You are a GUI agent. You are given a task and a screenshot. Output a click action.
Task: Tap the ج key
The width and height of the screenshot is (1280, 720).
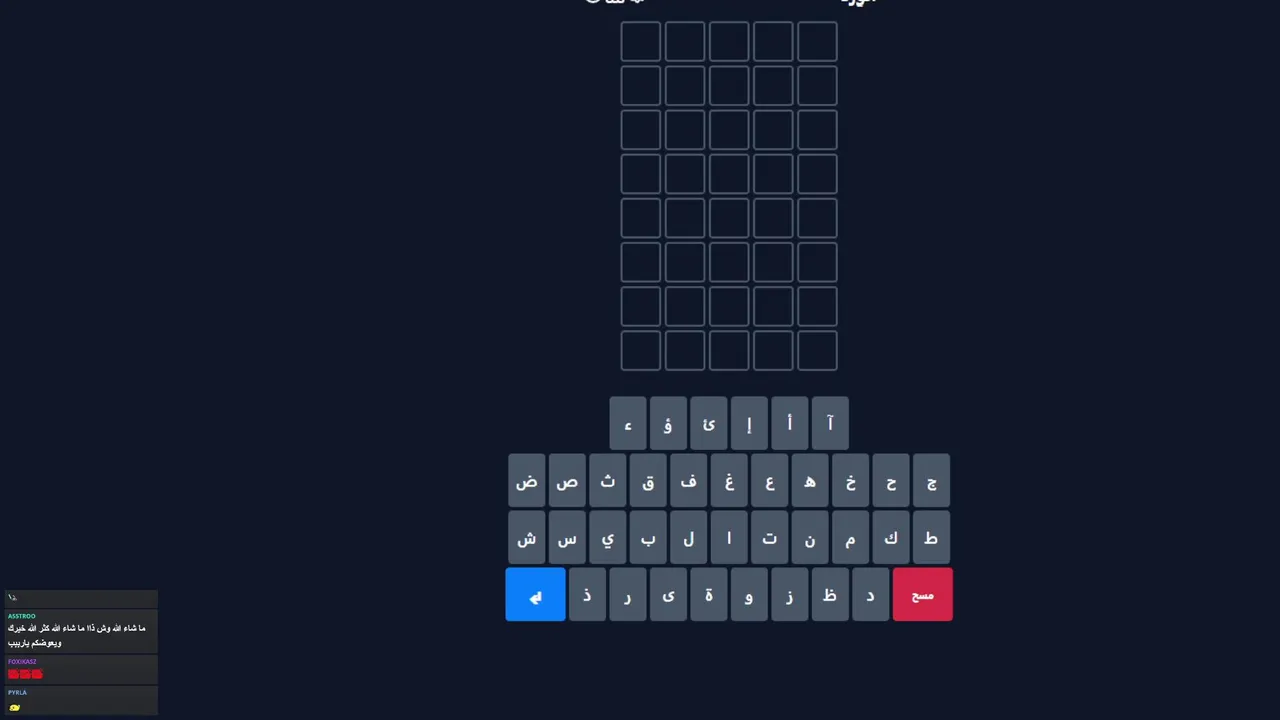pos(931,481)
